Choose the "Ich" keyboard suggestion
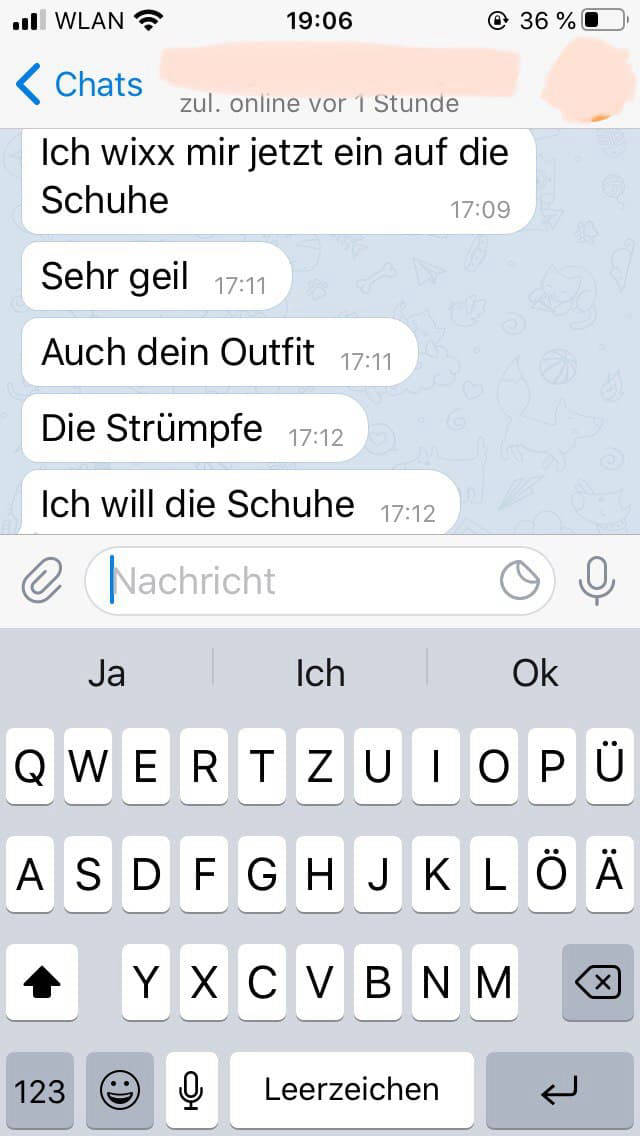Viewport: 640px width, 1136px height. coord(320,673)
